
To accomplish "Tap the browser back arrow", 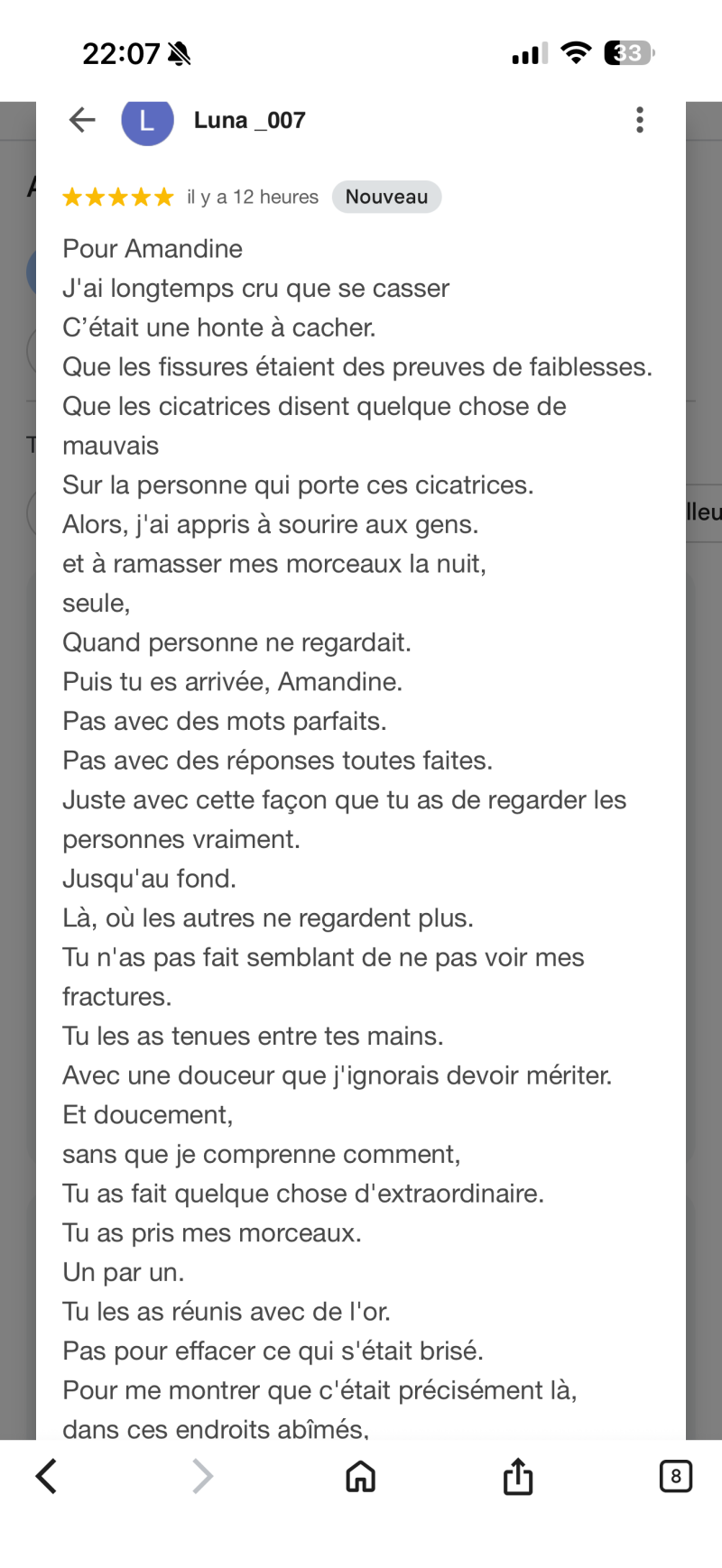I will pos(47,1477).
